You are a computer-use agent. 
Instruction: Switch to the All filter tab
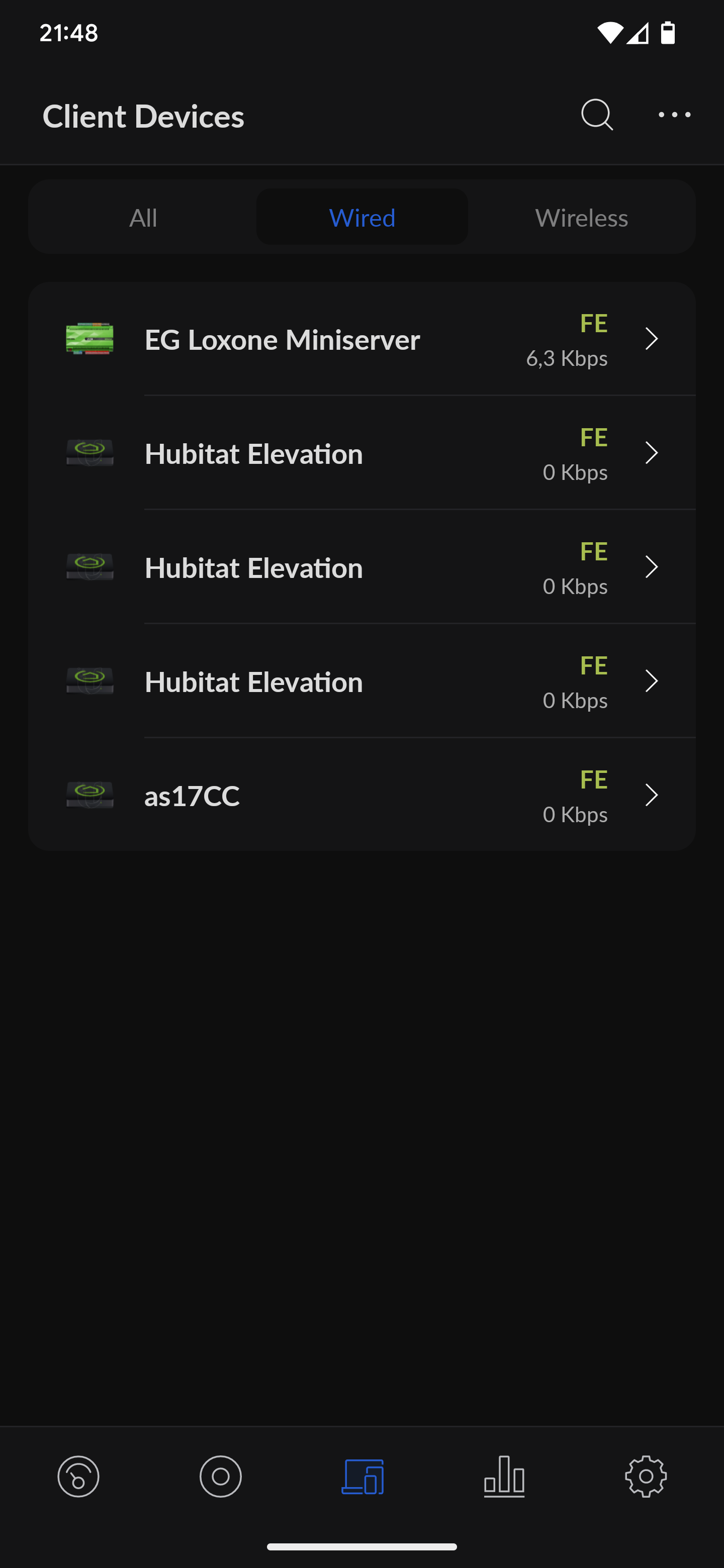(143, 218)
